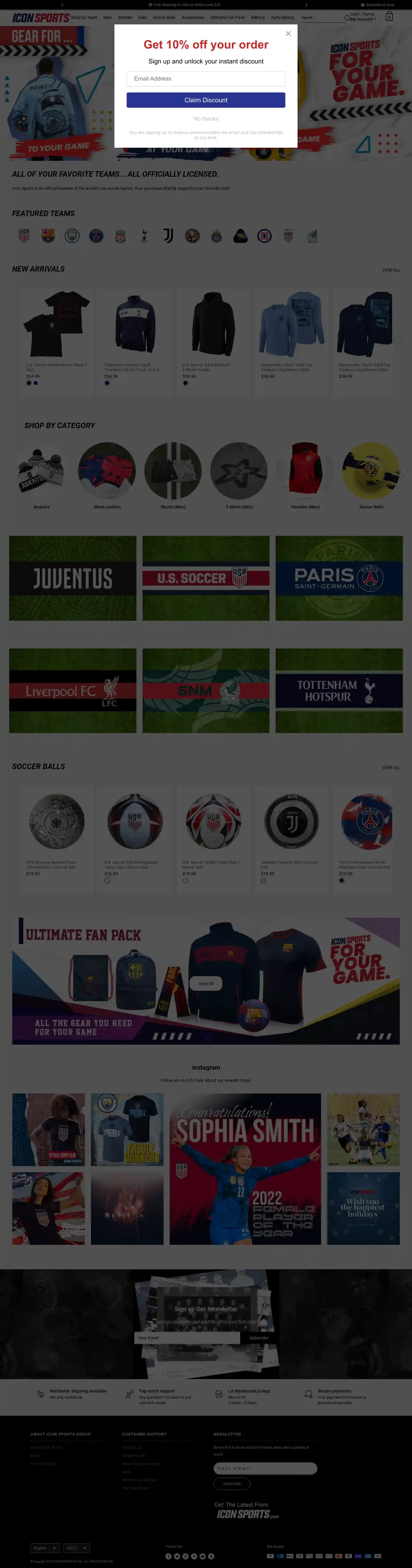Open the Paris Saint-Germain team banner
This screenshot has width=412, height=1568.
click(x=339, y=578)
